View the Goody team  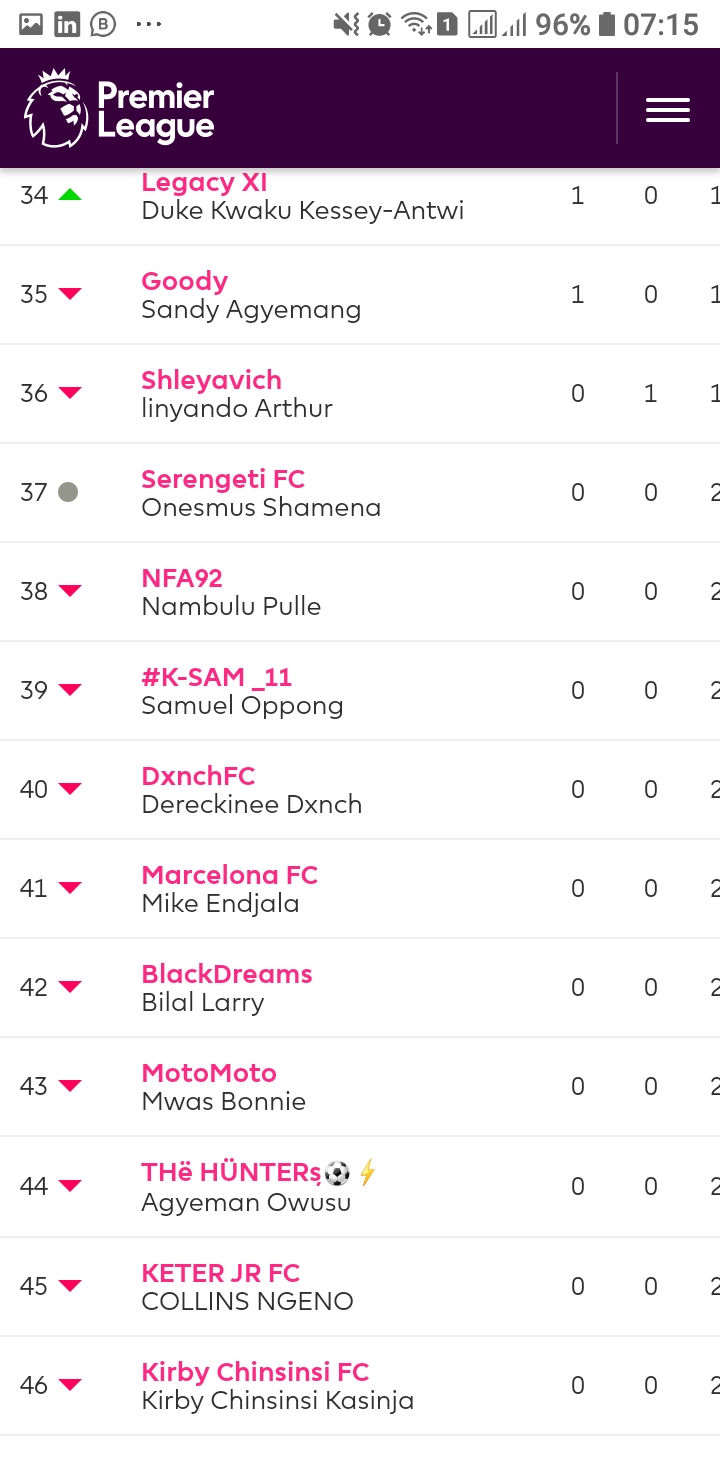[x=185, y=281]
